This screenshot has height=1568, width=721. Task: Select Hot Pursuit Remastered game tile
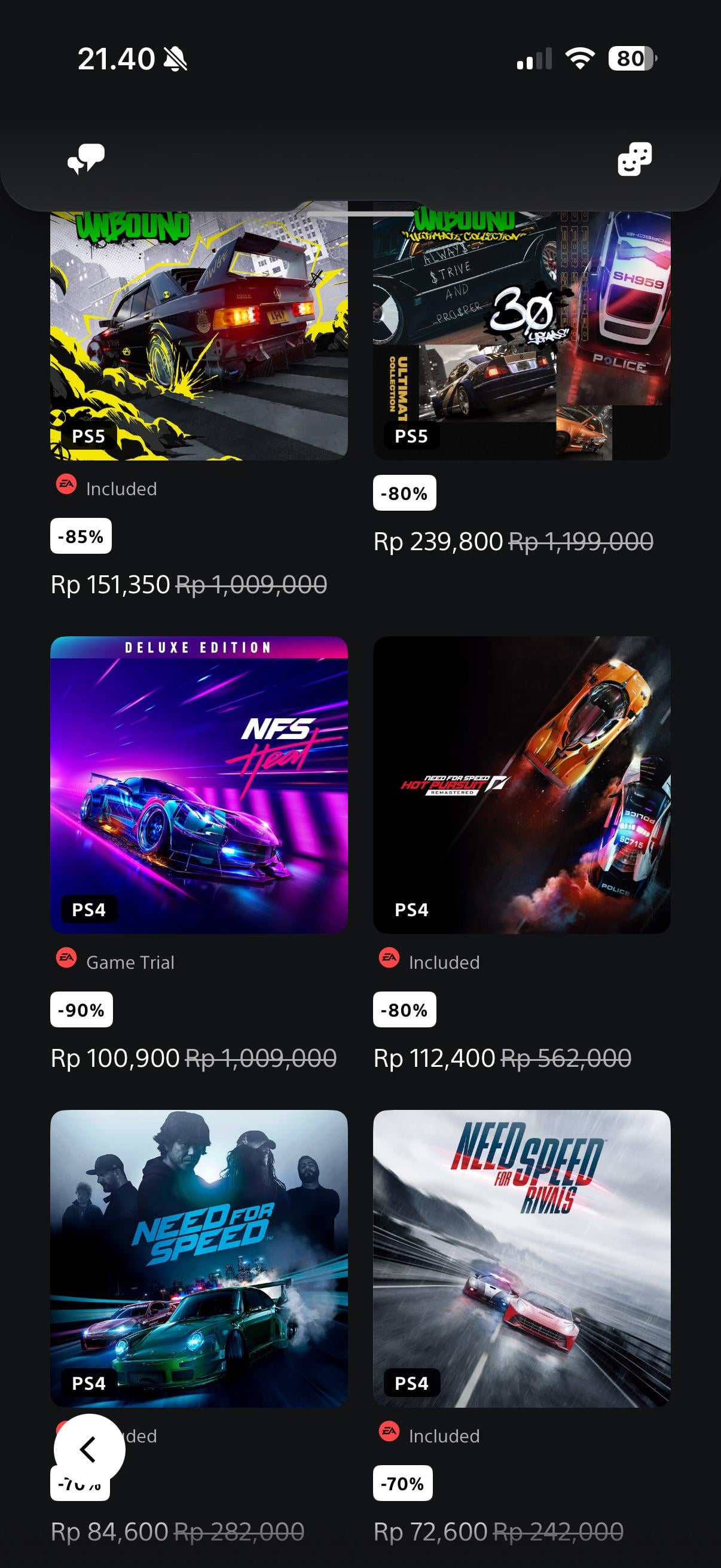coord(521,785)
